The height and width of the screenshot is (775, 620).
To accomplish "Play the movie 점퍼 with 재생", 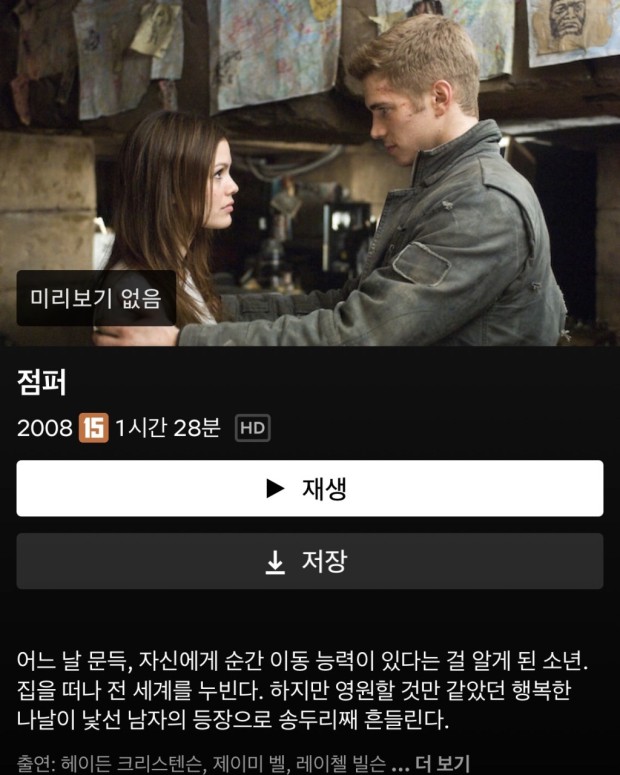I will tap(309, 488).
